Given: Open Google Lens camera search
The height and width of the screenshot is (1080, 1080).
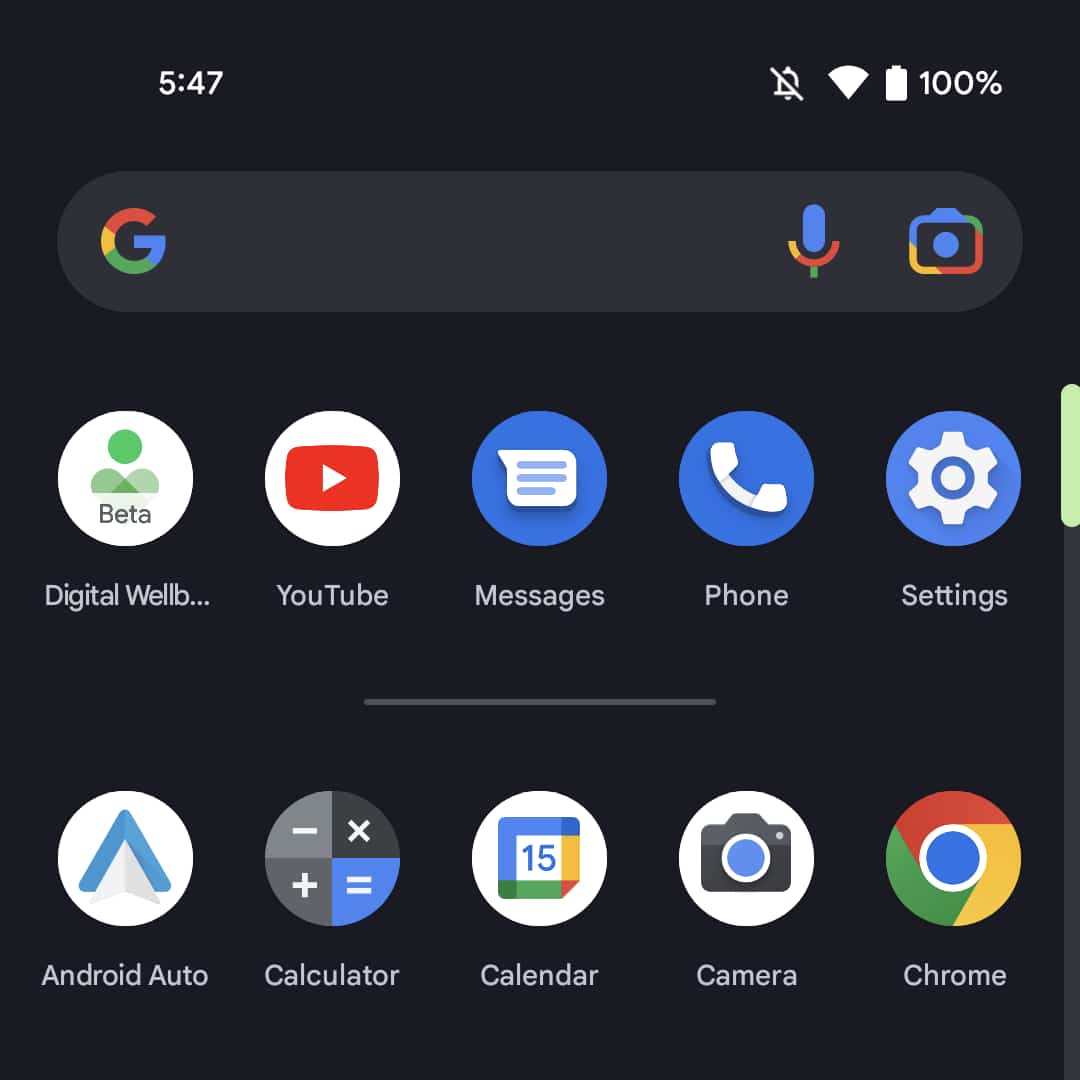Looking at the screenshot, I should pos(946,241).
